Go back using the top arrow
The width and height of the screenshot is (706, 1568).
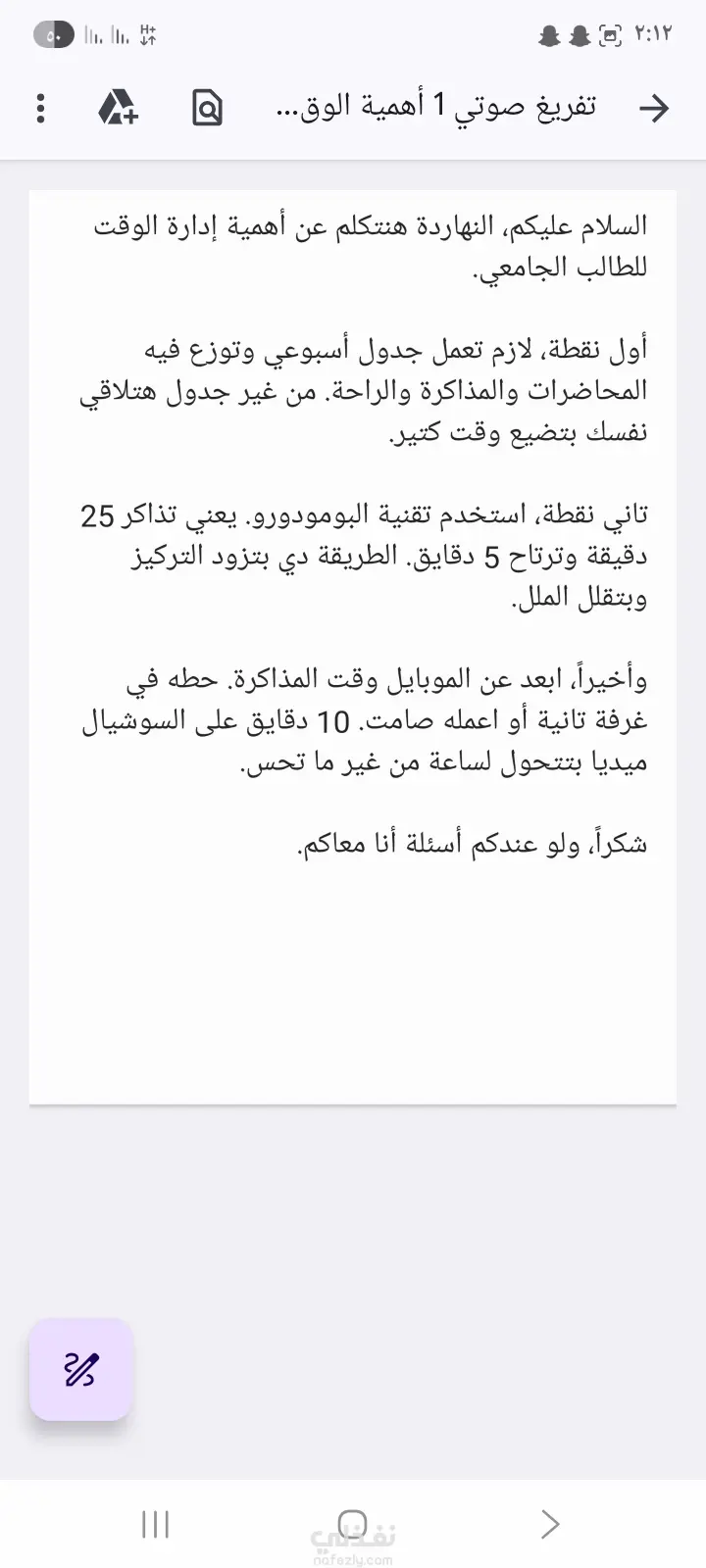click(x=654, y=108)
